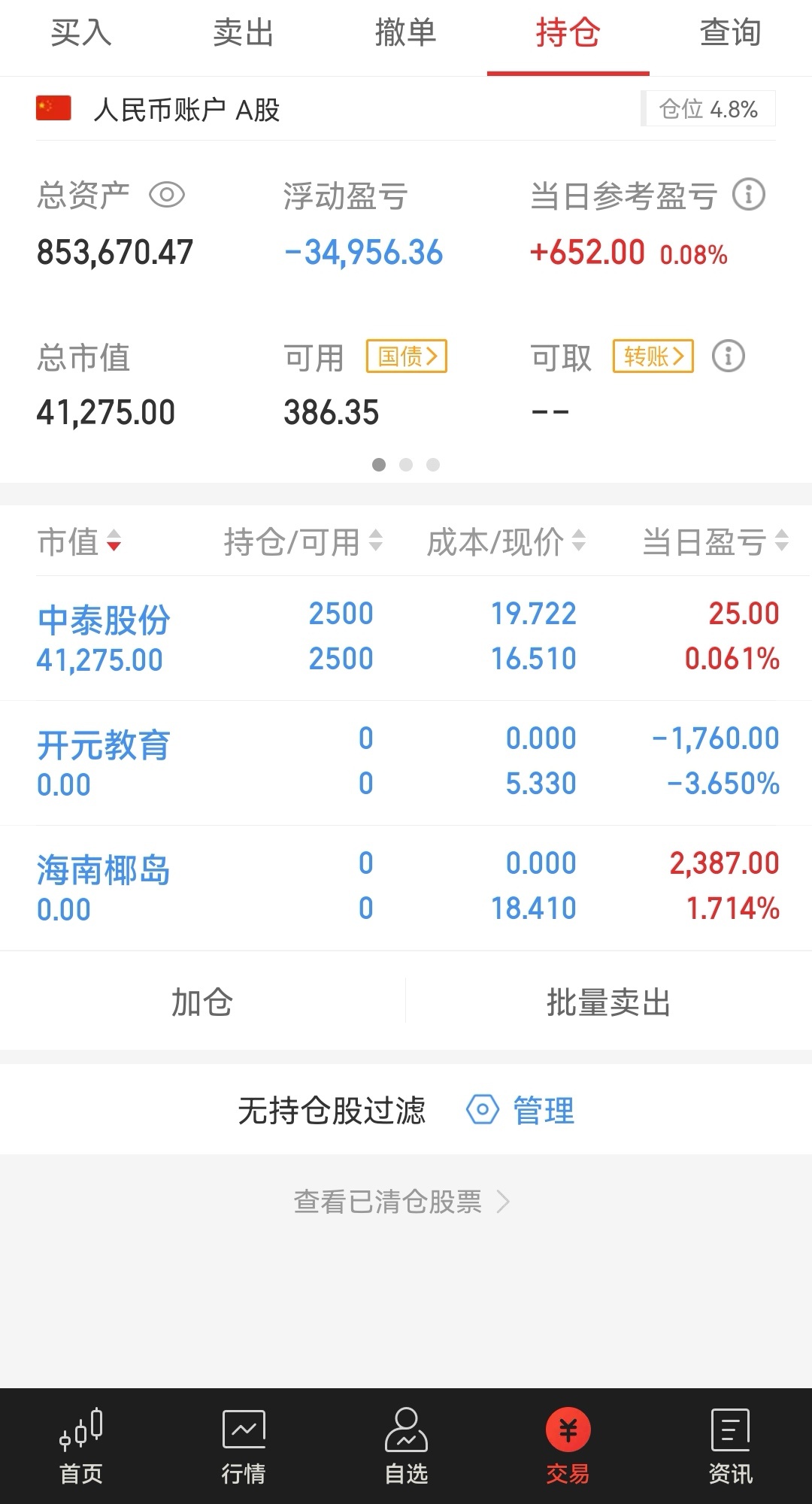Tap the 加仓 button

(x=202, y=1002)
